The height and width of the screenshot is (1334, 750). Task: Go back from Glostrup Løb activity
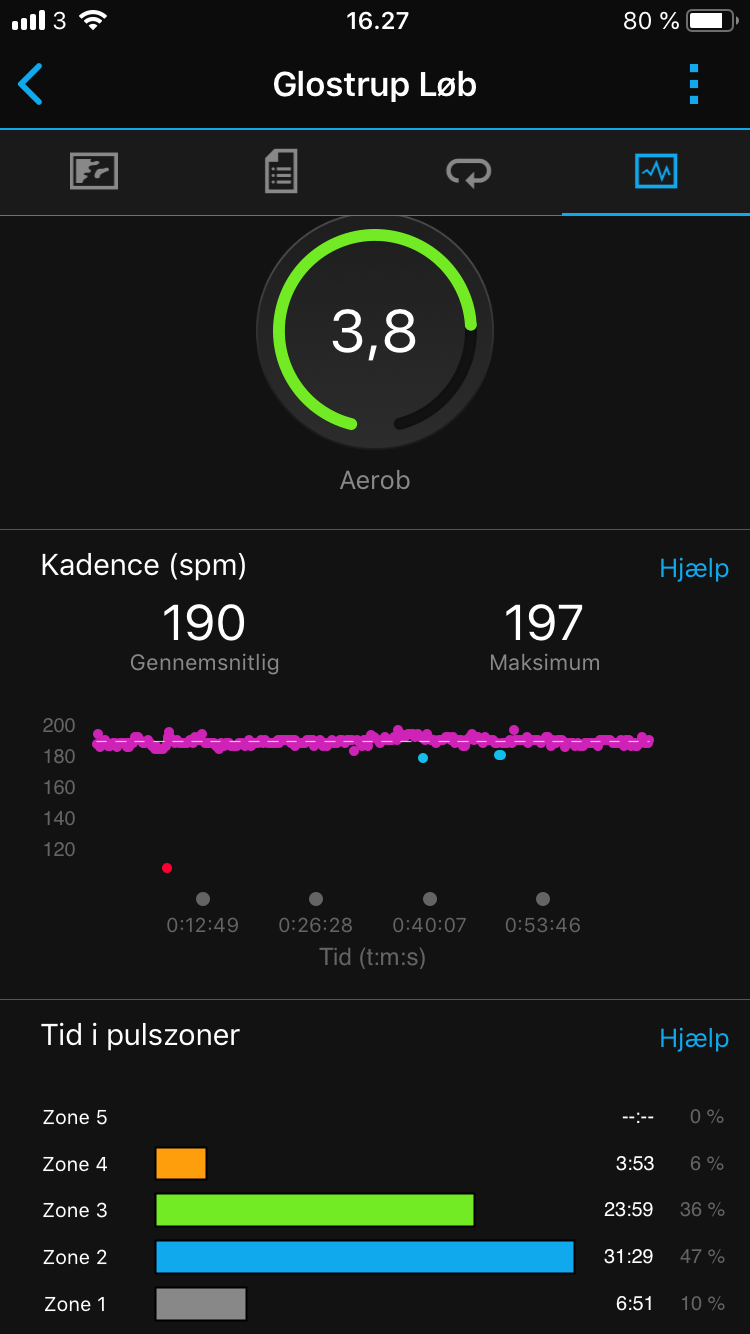click(x=31, y=84)
